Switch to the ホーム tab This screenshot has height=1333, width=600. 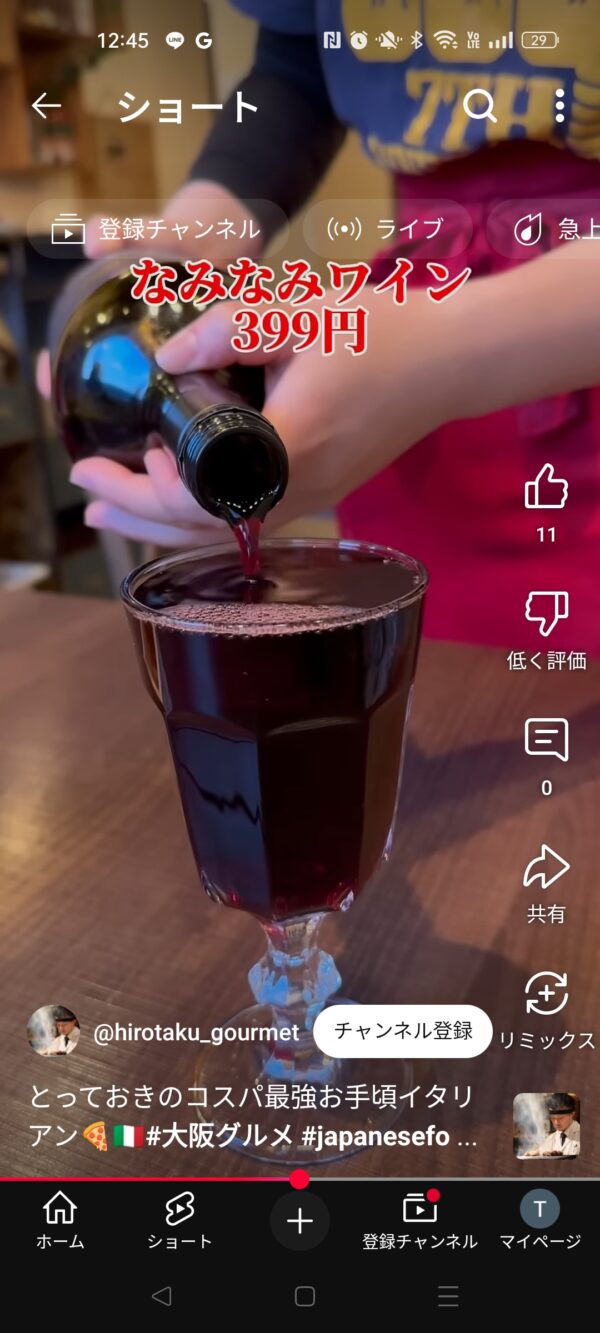point(60,1221)
